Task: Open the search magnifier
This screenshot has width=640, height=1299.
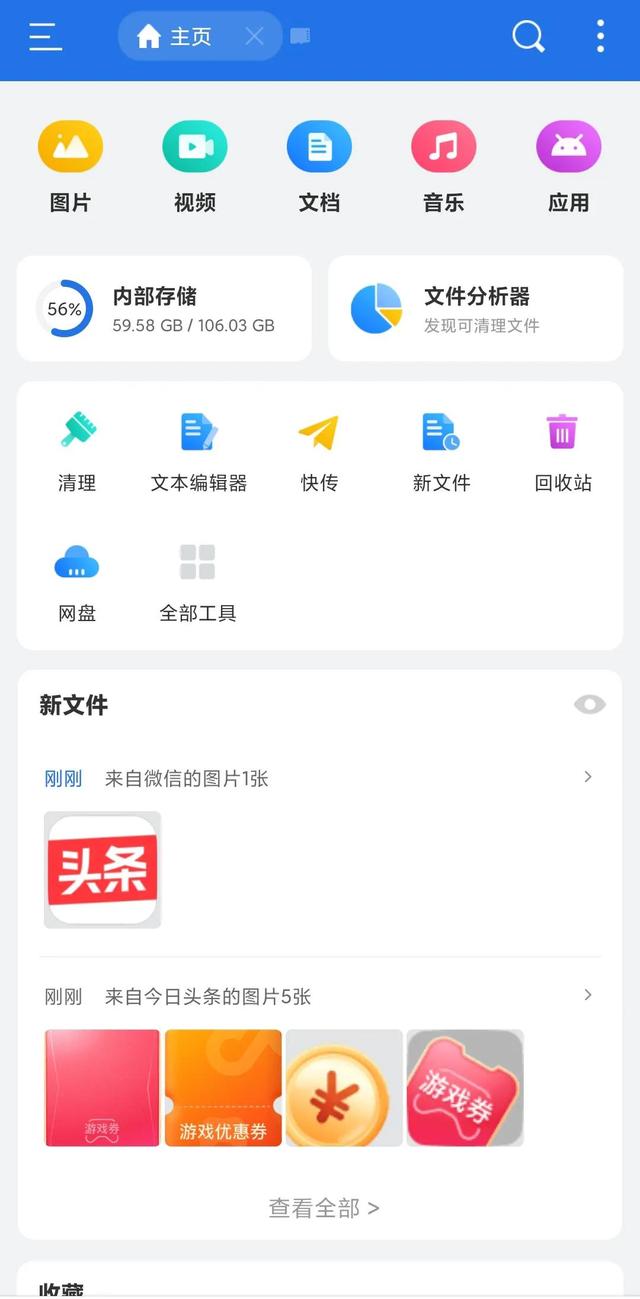Action: pyautogui.click(x=528, y=37)
